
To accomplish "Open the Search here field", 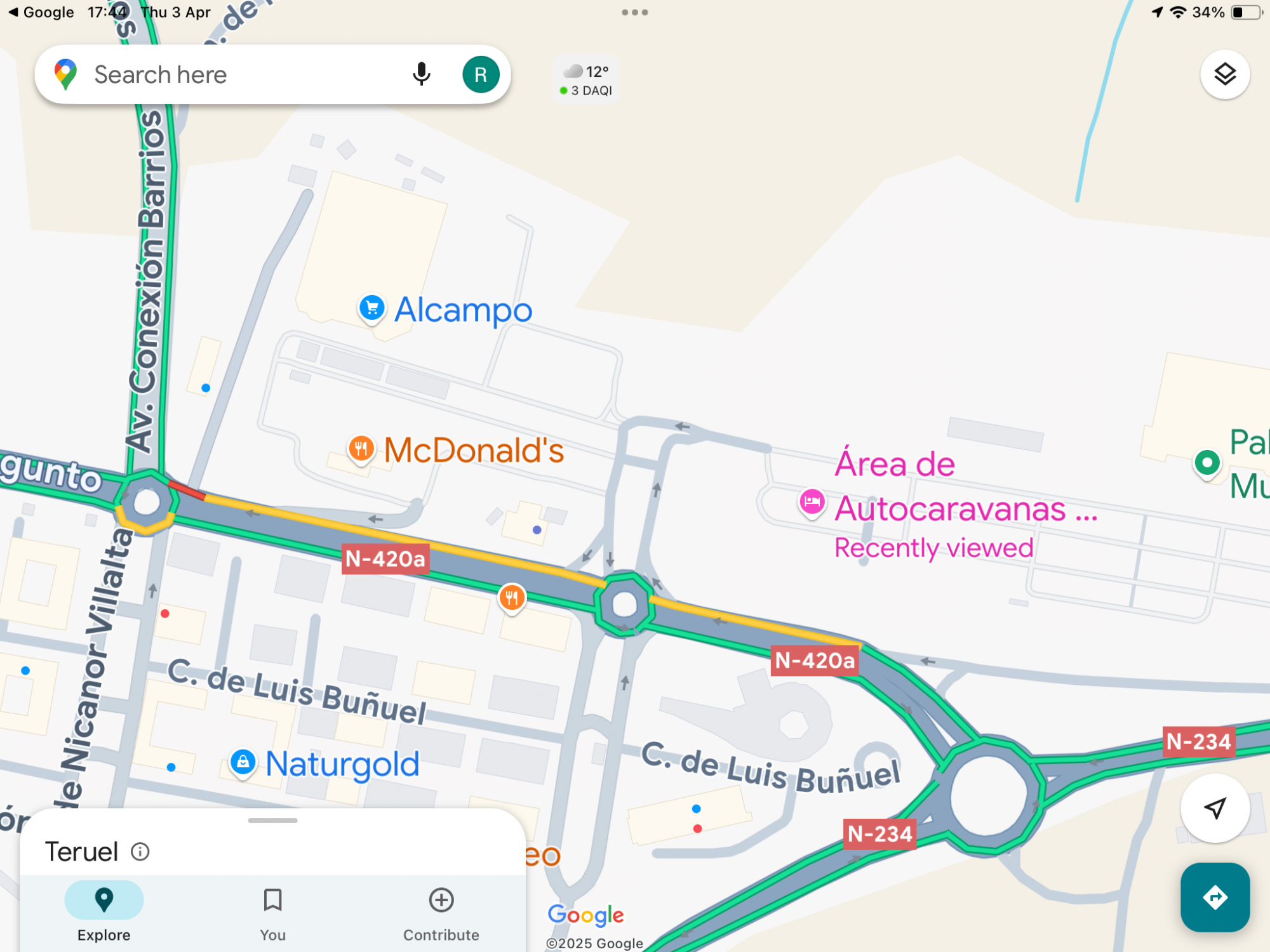I will pos(241,75).
